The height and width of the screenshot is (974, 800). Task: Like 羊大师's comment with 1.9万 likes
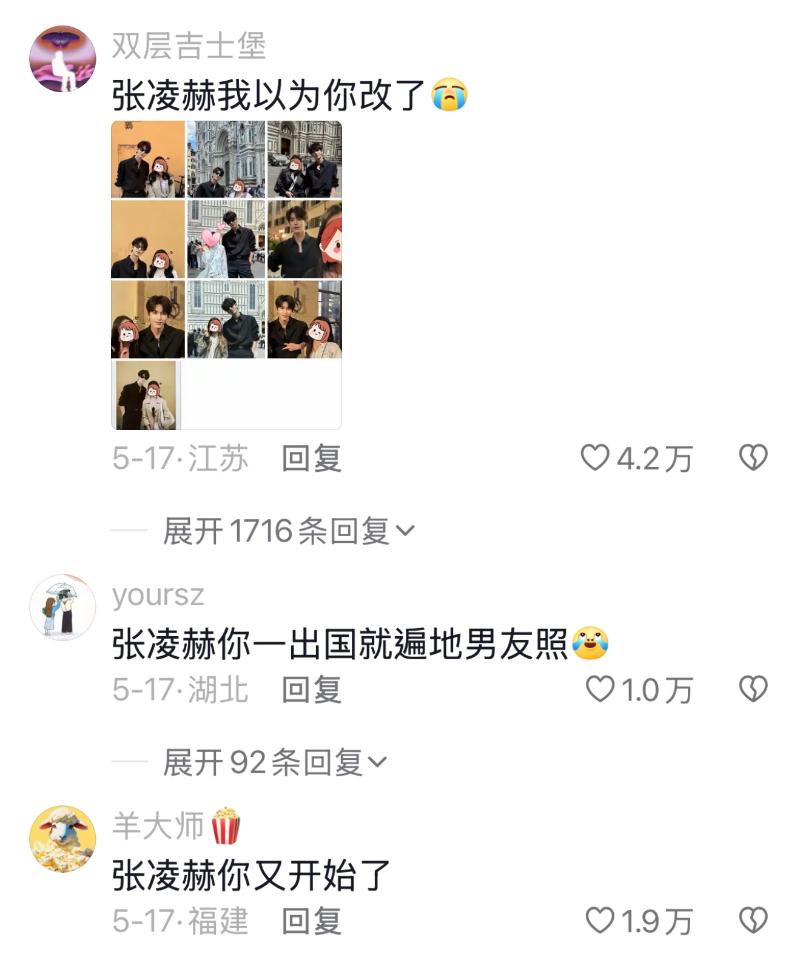pos(599,920)
